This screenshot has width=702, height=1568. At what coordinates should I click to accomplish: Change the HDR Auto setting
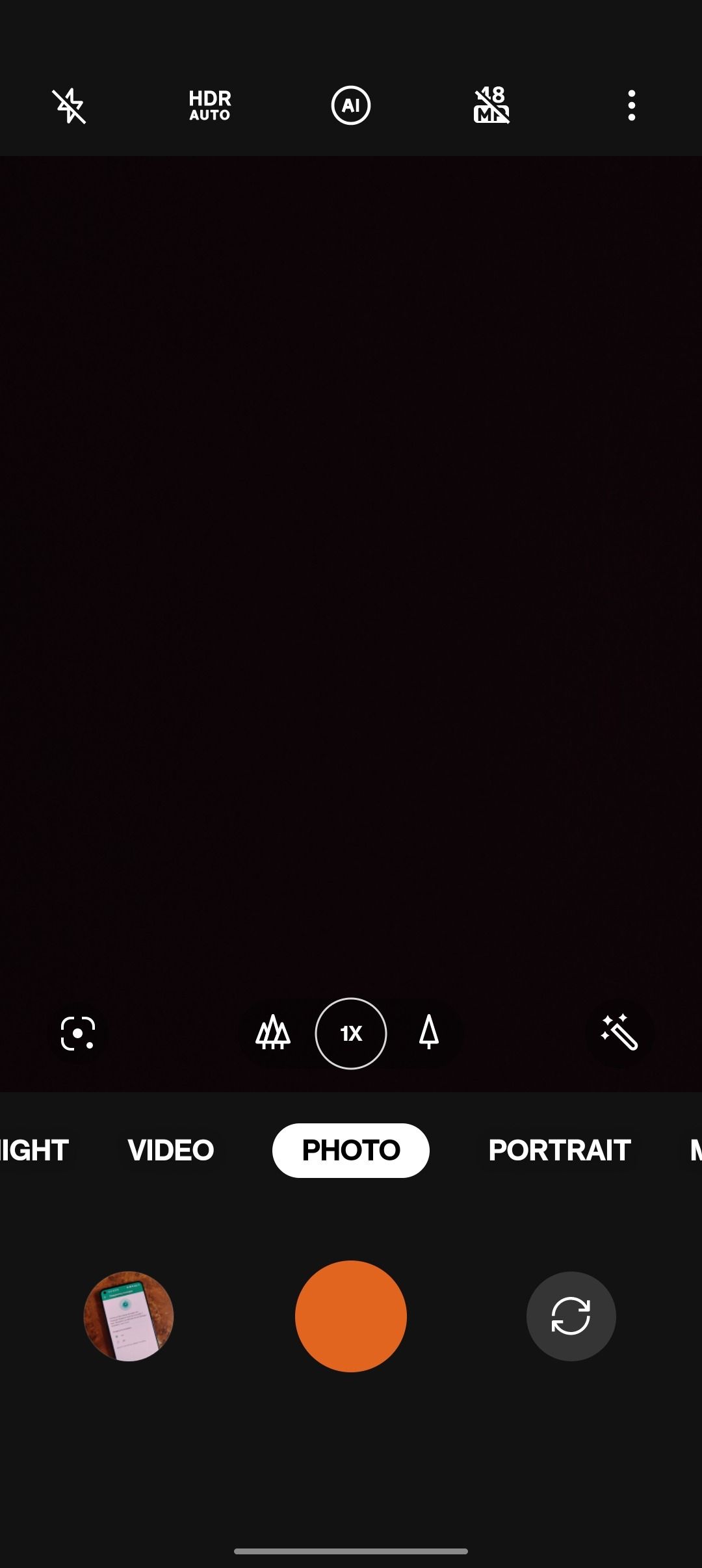209,105
